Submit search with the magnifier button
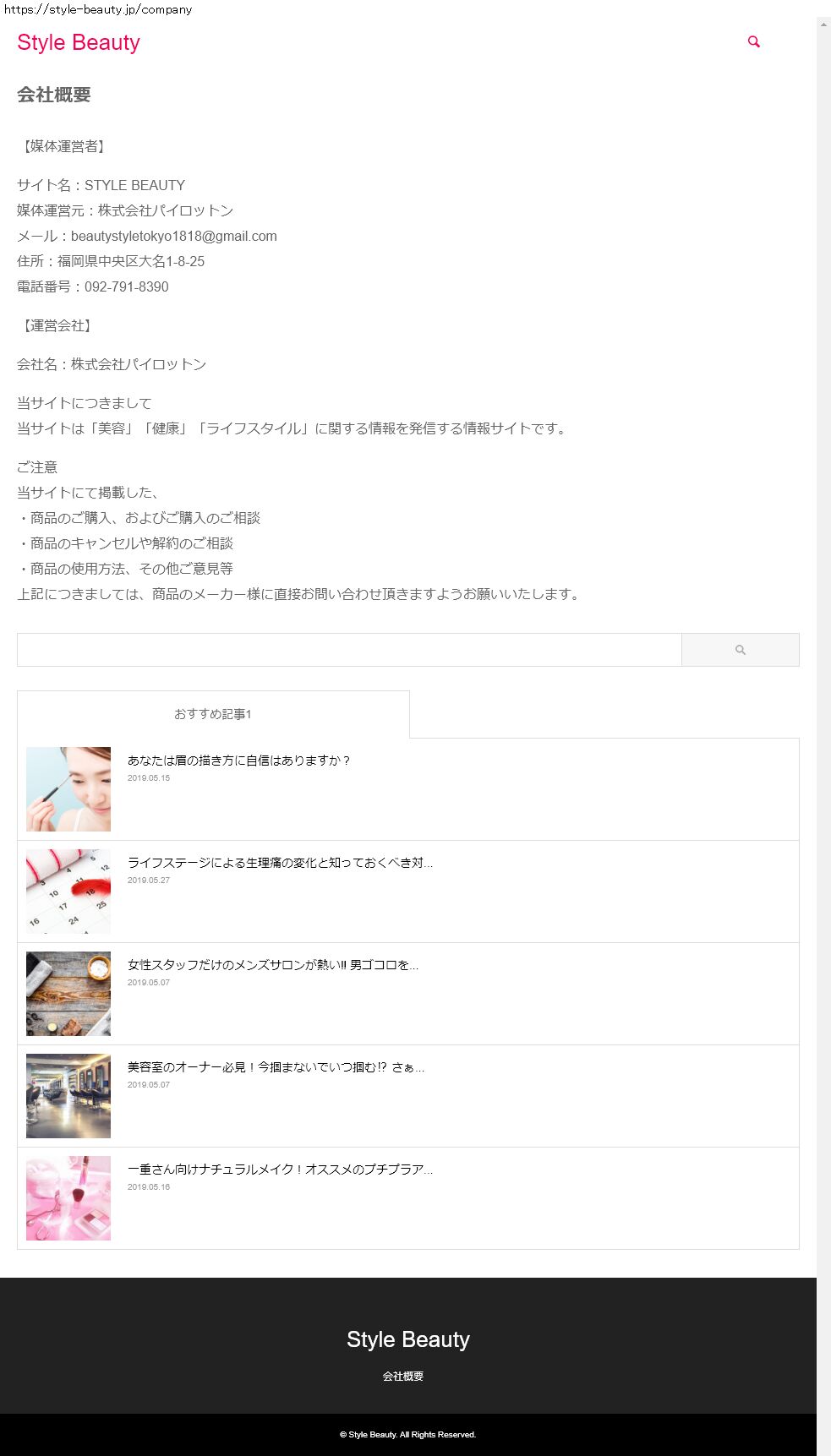Screen dimensions: 831x1456 click(740, 650)
